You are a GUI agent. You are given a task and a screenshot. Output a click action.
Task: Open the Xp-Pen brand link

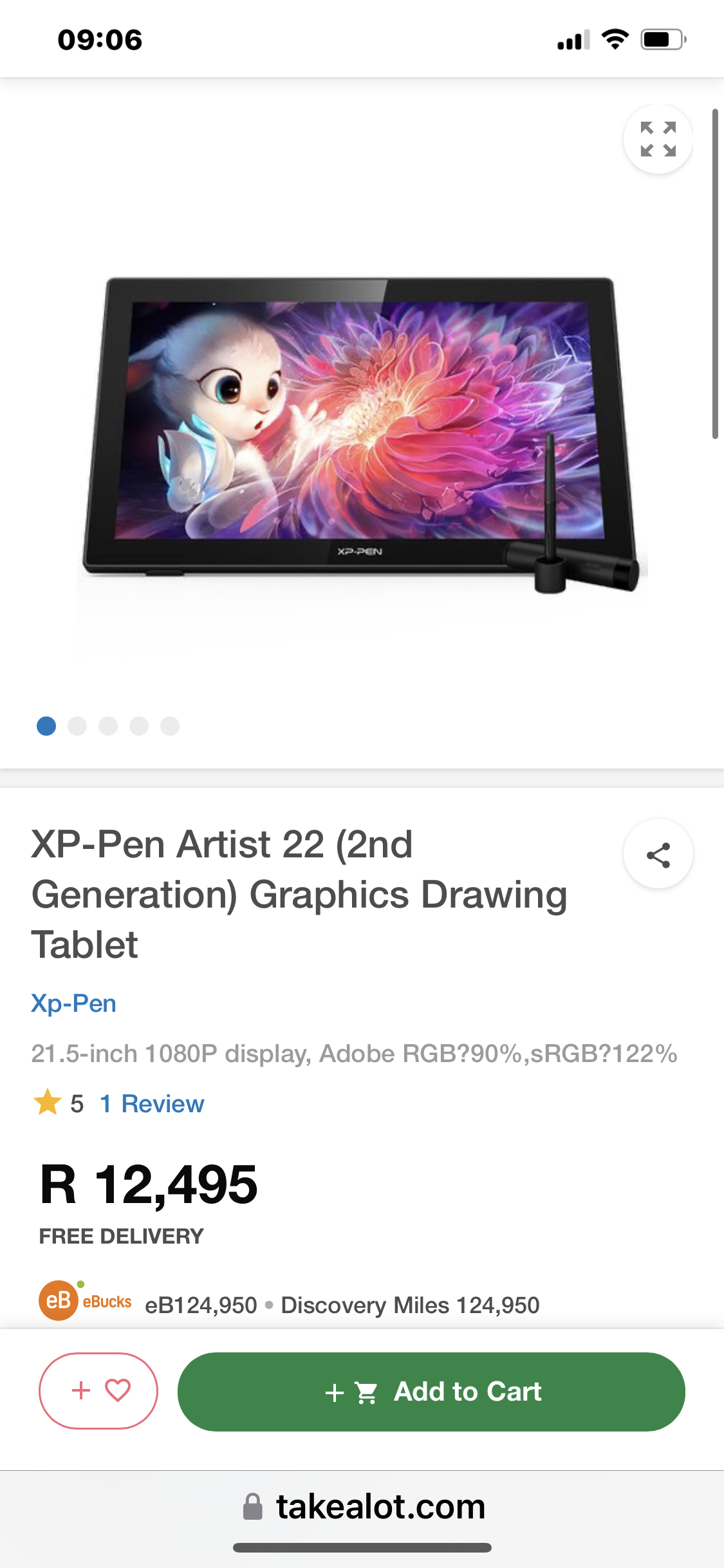pos(74,1003)
